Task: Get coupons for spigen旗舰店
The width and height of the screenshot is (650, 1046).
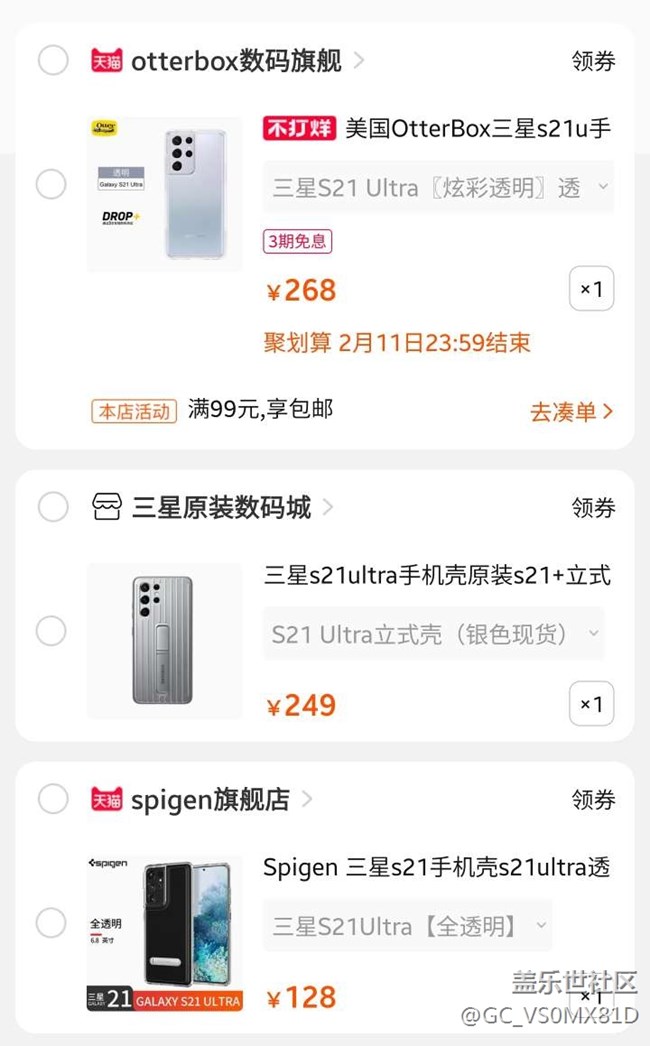Action: pyautogui.click(x=593, y=799)
